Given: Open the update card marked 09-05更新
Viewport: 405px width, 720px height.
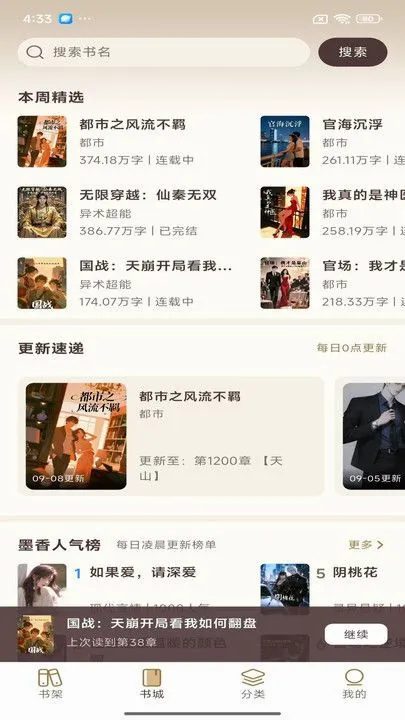Looking at the screenshot, I should [x=370, y=436].
